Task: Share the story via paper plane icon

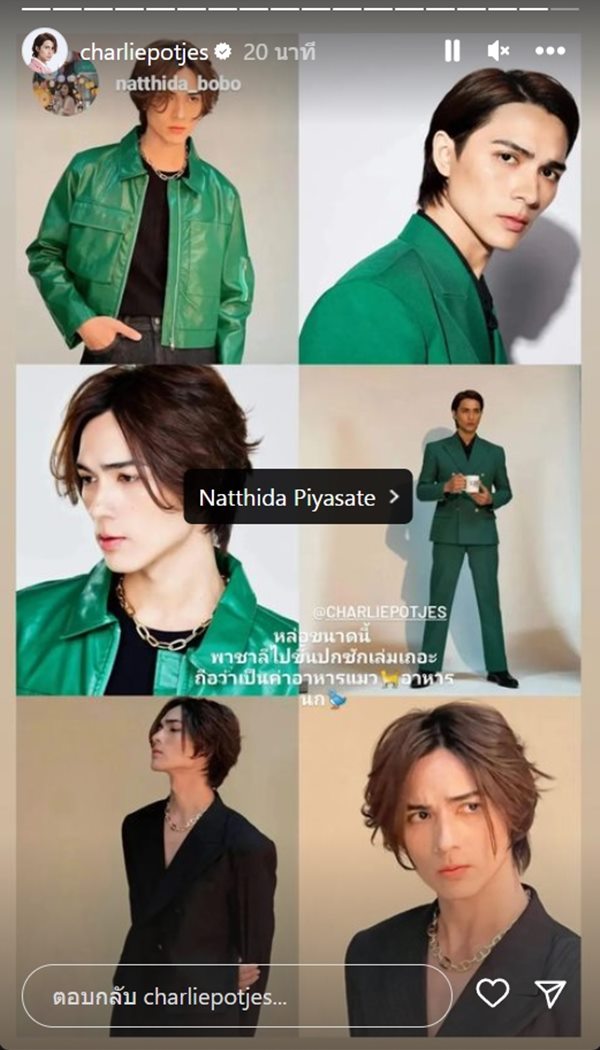Action: coord(550,993)
